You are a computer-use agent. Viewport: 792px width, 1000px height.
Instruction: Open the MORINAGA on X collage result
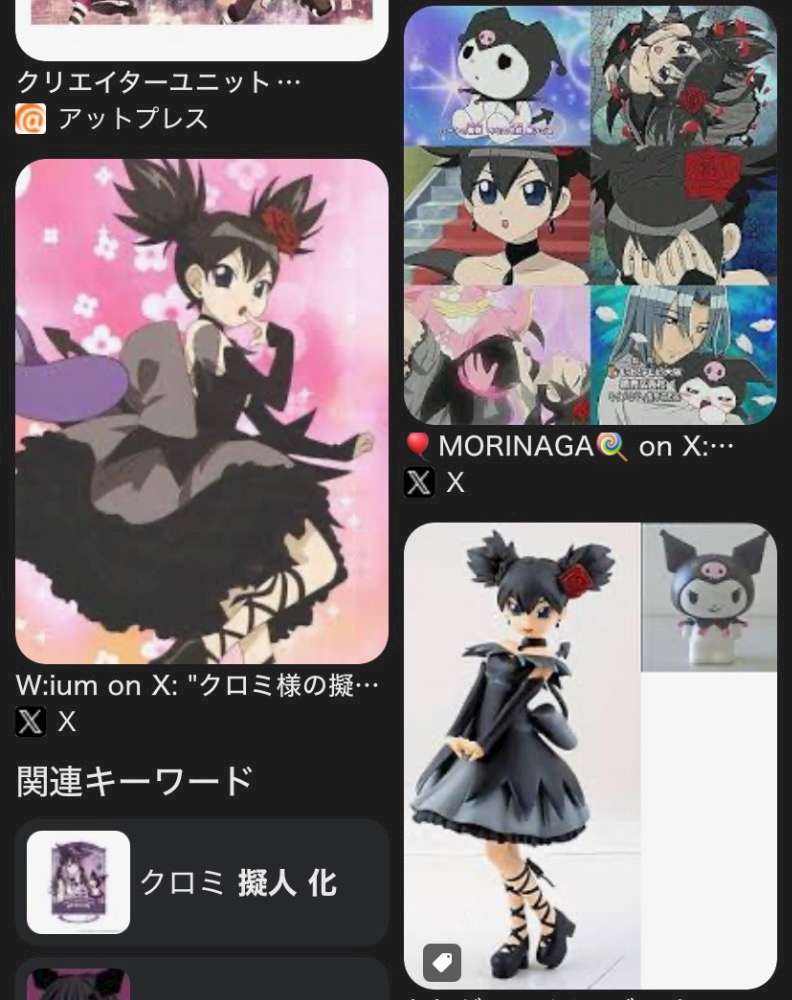coord(590,215)
